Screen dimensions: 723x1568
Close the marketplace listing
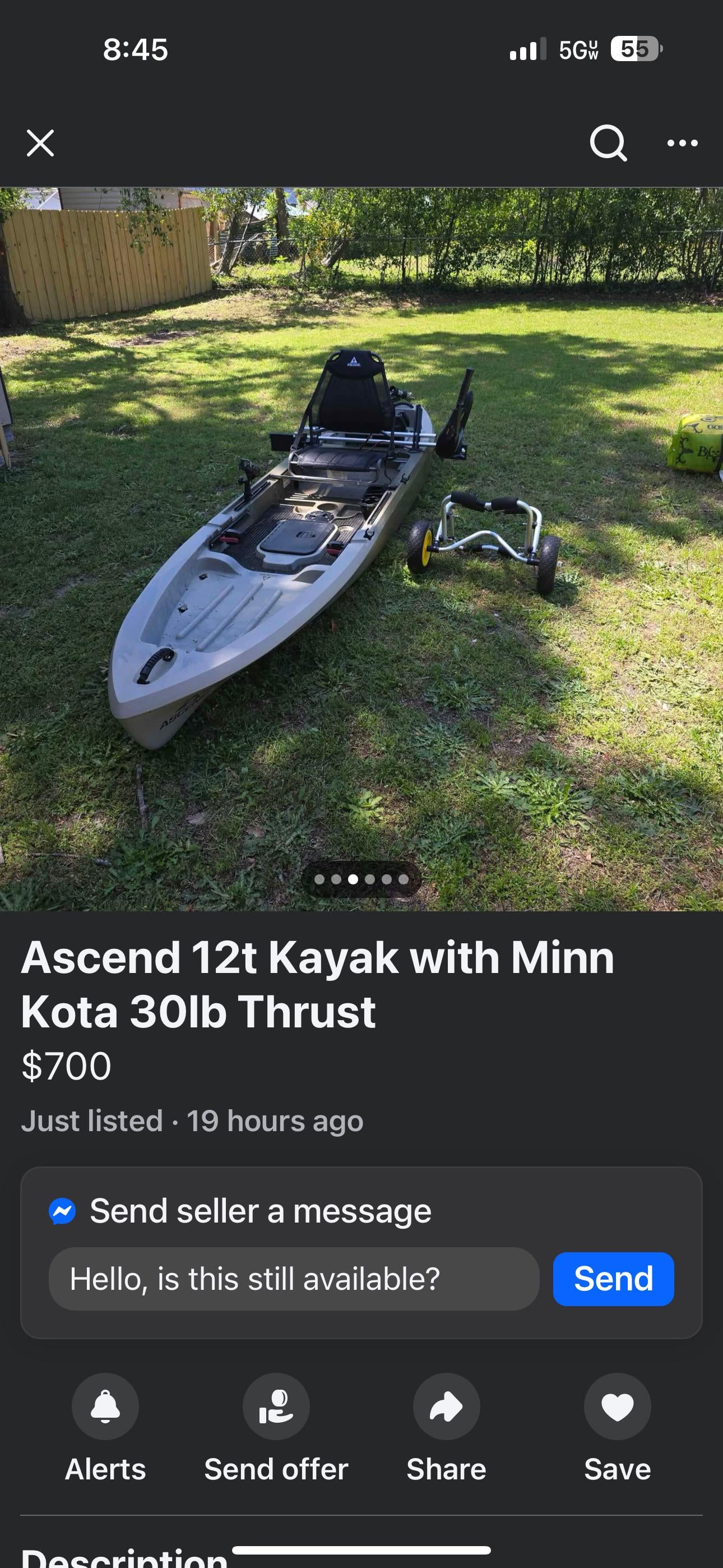(40, 143)
